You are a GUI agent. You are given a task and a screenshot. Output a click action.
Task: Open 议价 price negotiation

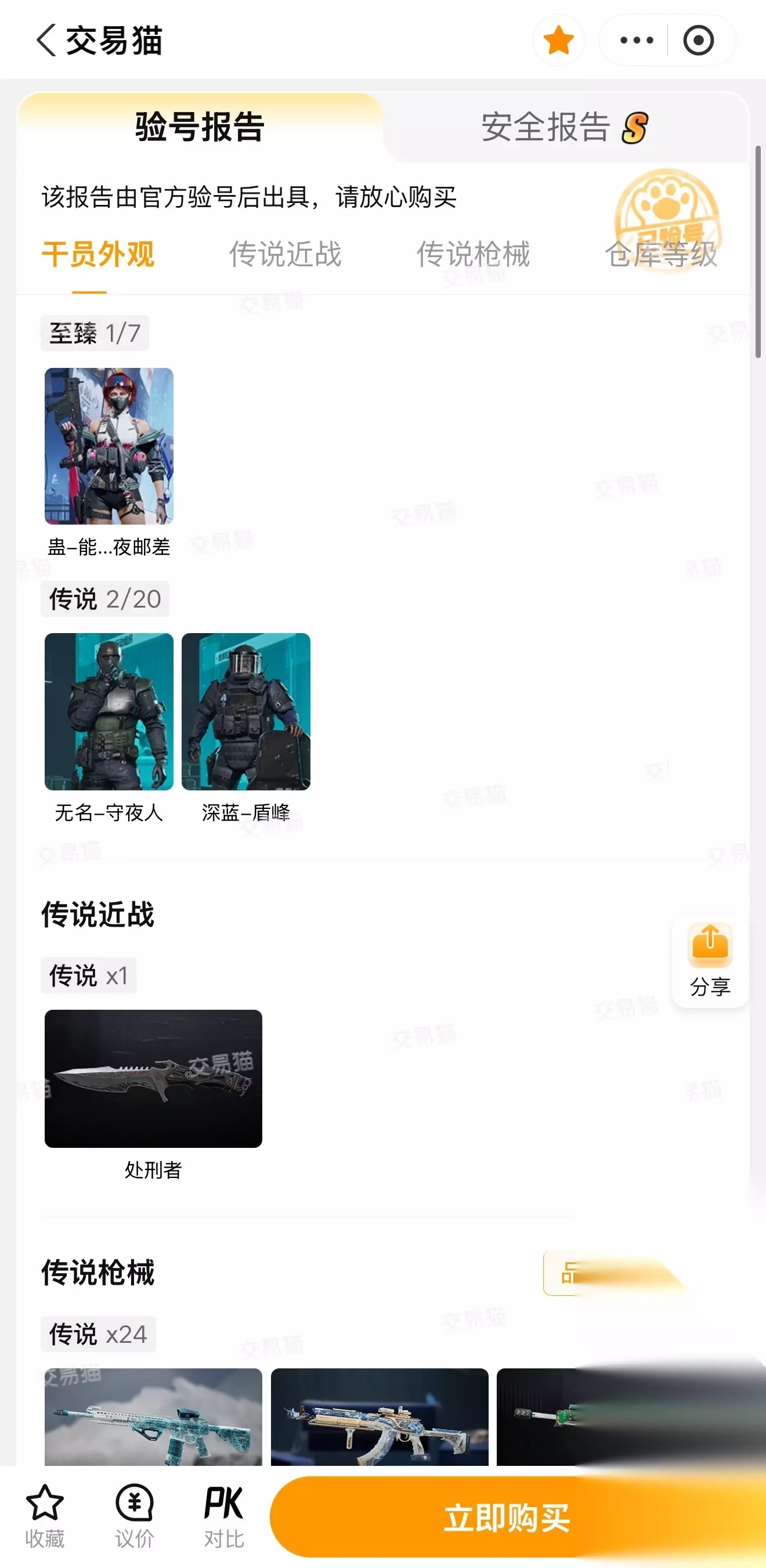pos(135,1517)
